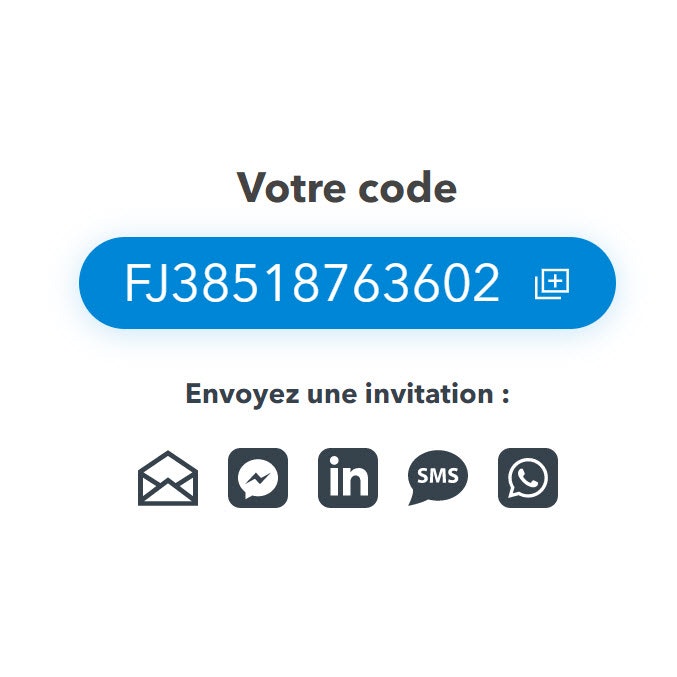This screenshot has width=677, height=677.
Task: Copy the referral code FJ38518763602
Action: click(x=551, y=283)
